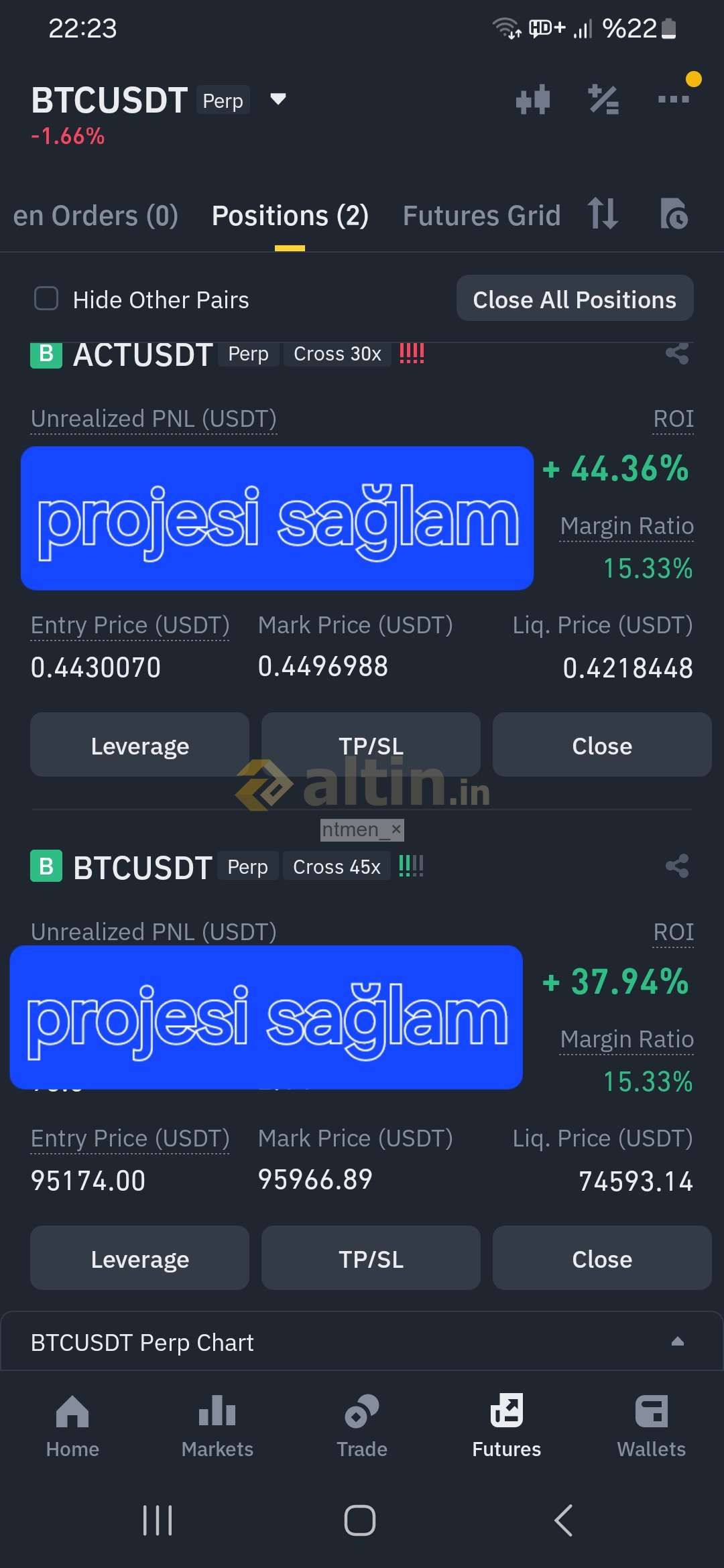Viewport: 724px width, 1568px height.
Task: Adjust Leverage for ACTUSDT position
Action: pos(139,745)
